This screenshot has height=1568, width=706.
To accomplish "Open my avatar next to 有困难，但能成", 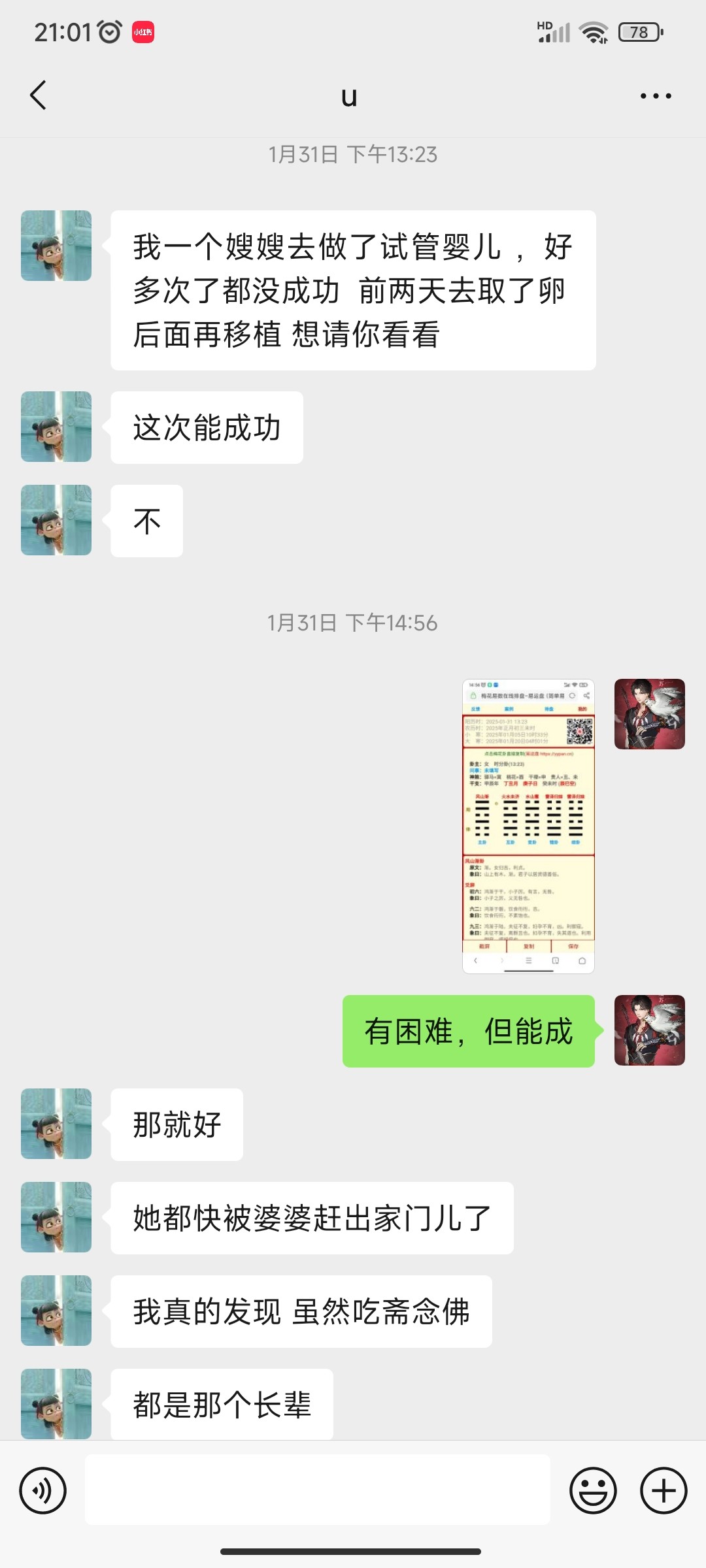I will pos(650,1030).
